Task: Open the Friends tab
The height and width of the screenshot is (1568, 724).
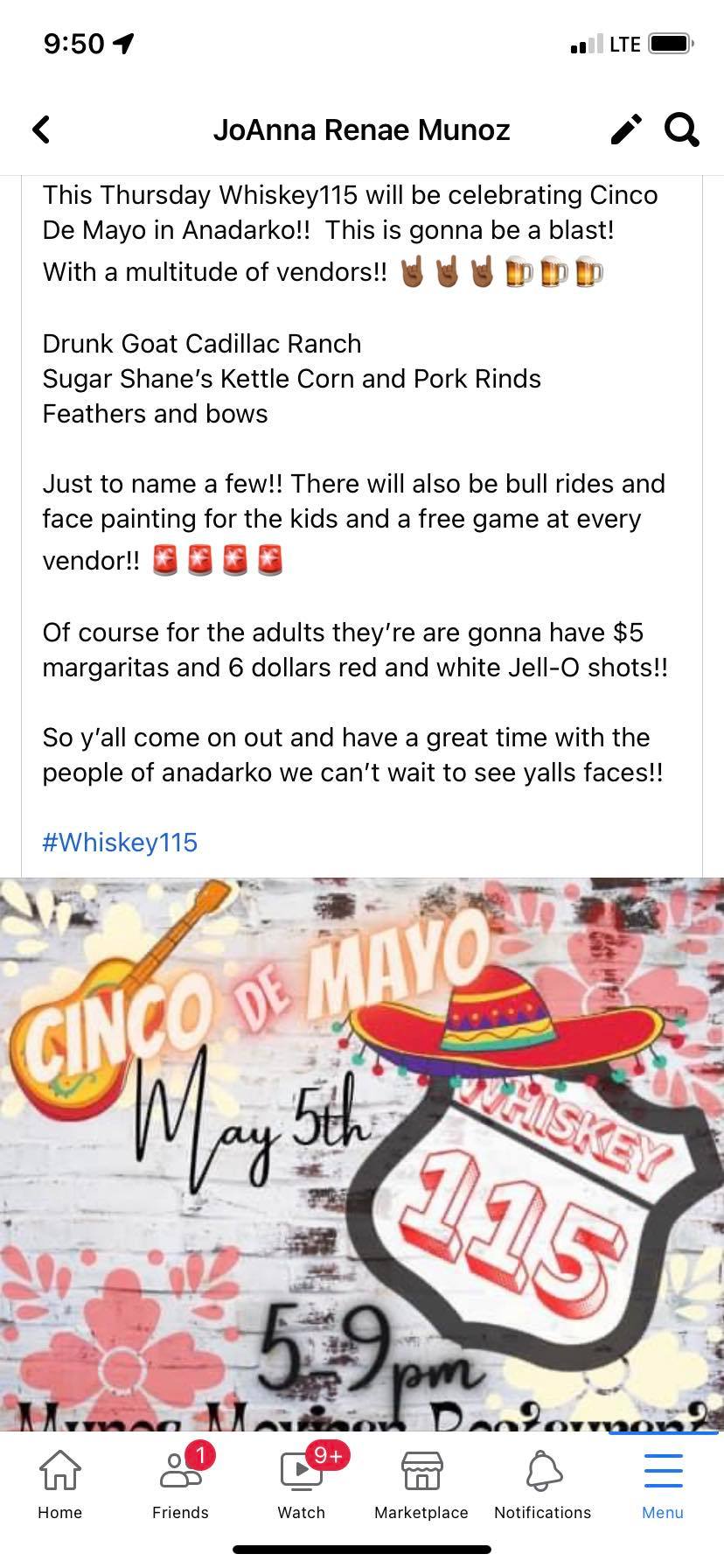Action: [x=181, y=1484]
